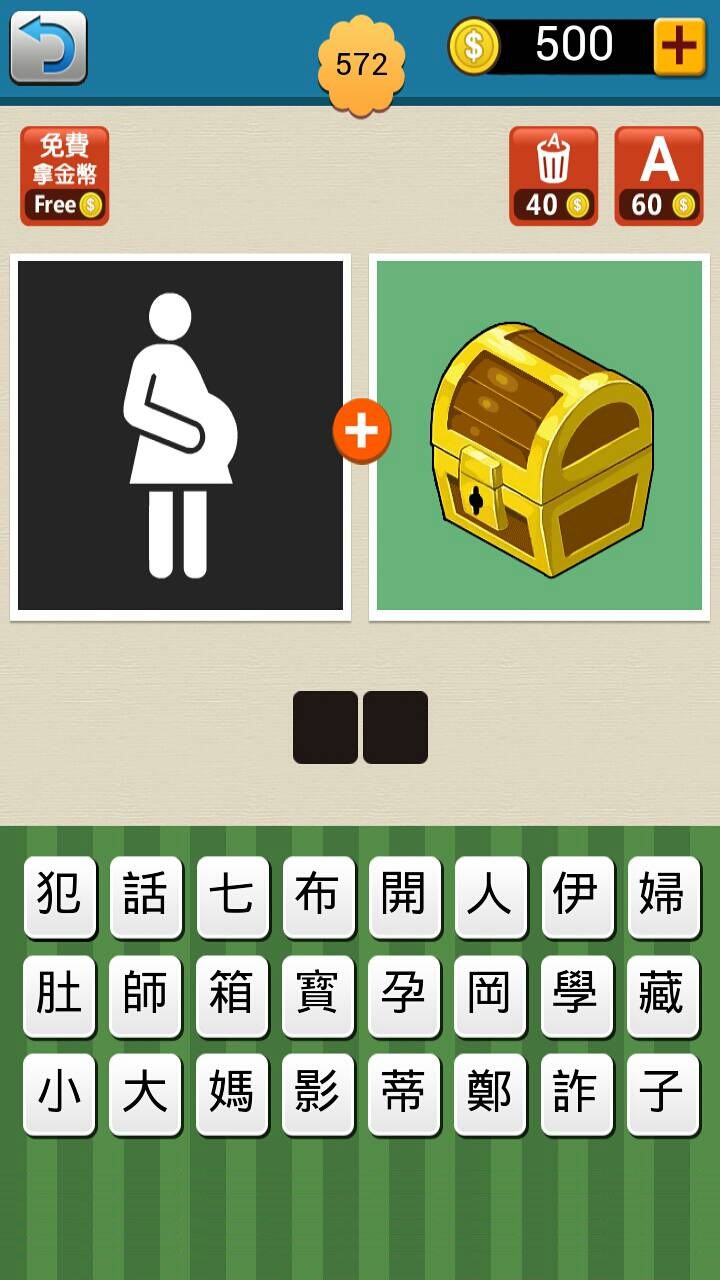Get free coins via 免費拿金幣 button

[x=64, y=176]
